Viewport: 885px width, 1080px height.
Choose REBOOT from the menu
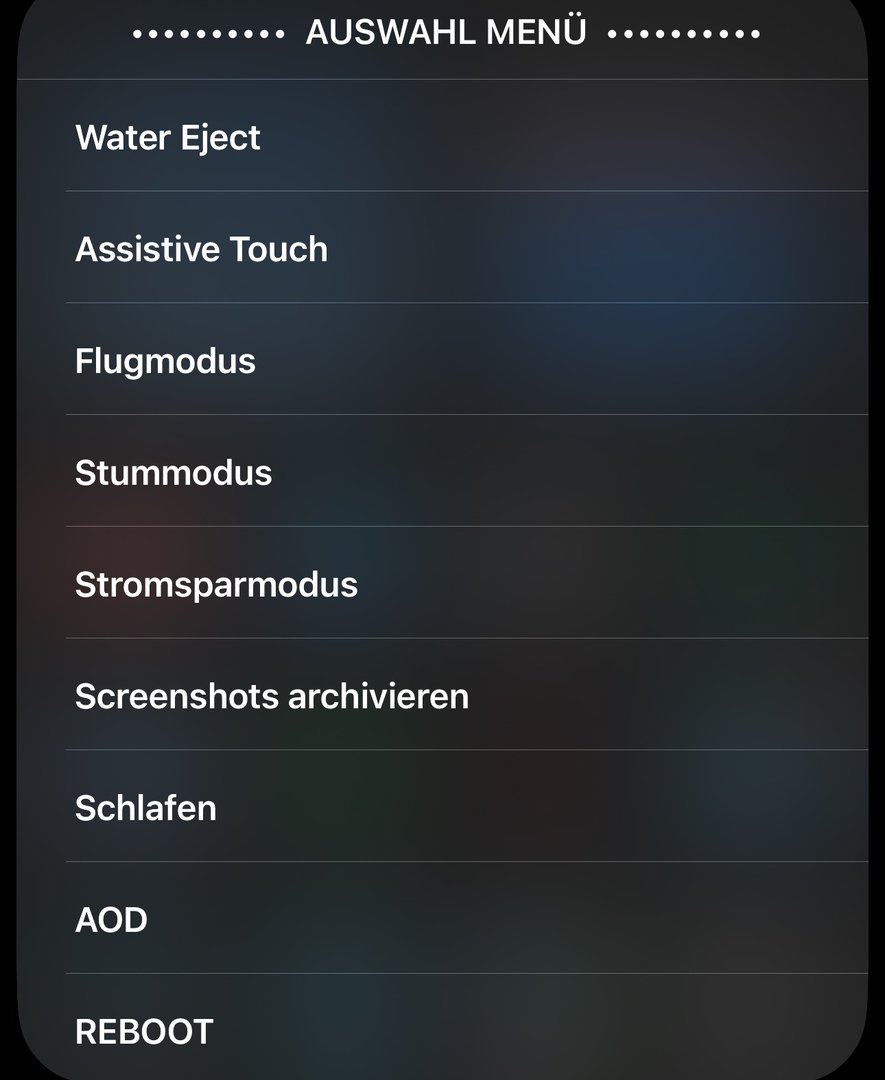point(144,1031)
